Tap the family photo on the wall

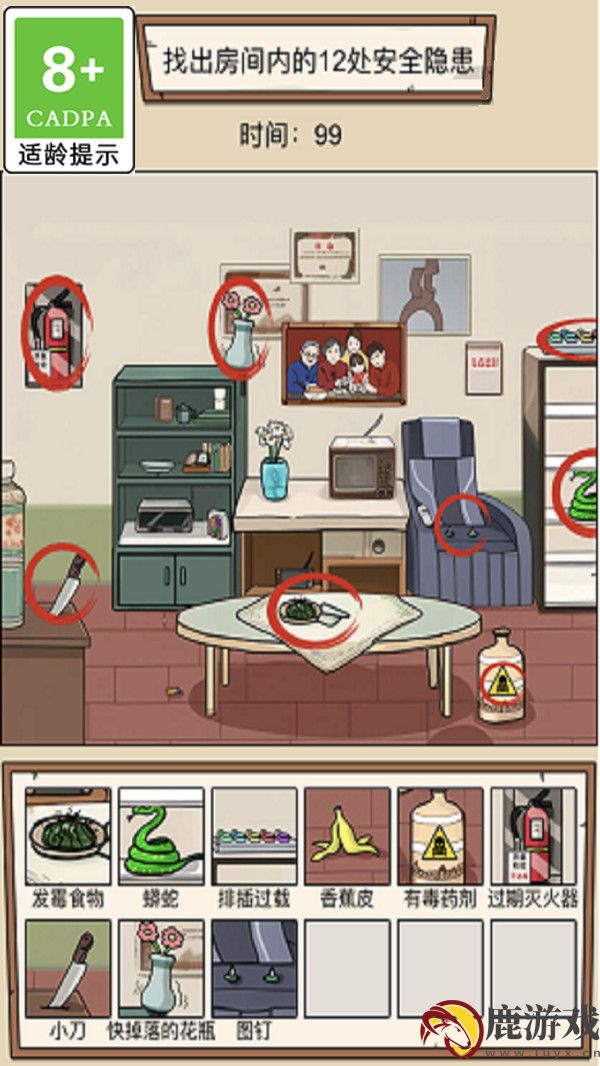[343, 364]
